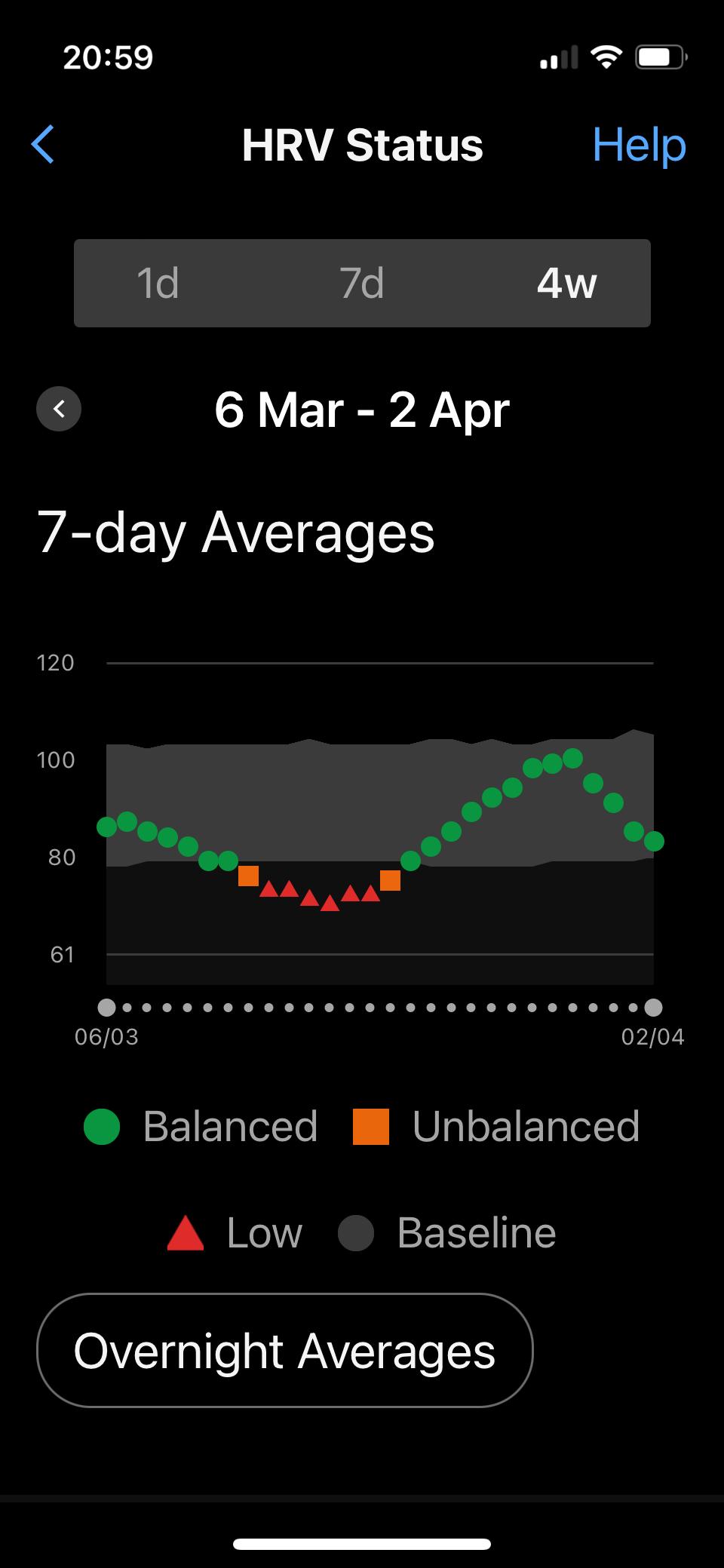
Task: Switch to the 1d view
Action: click(158, 284)
